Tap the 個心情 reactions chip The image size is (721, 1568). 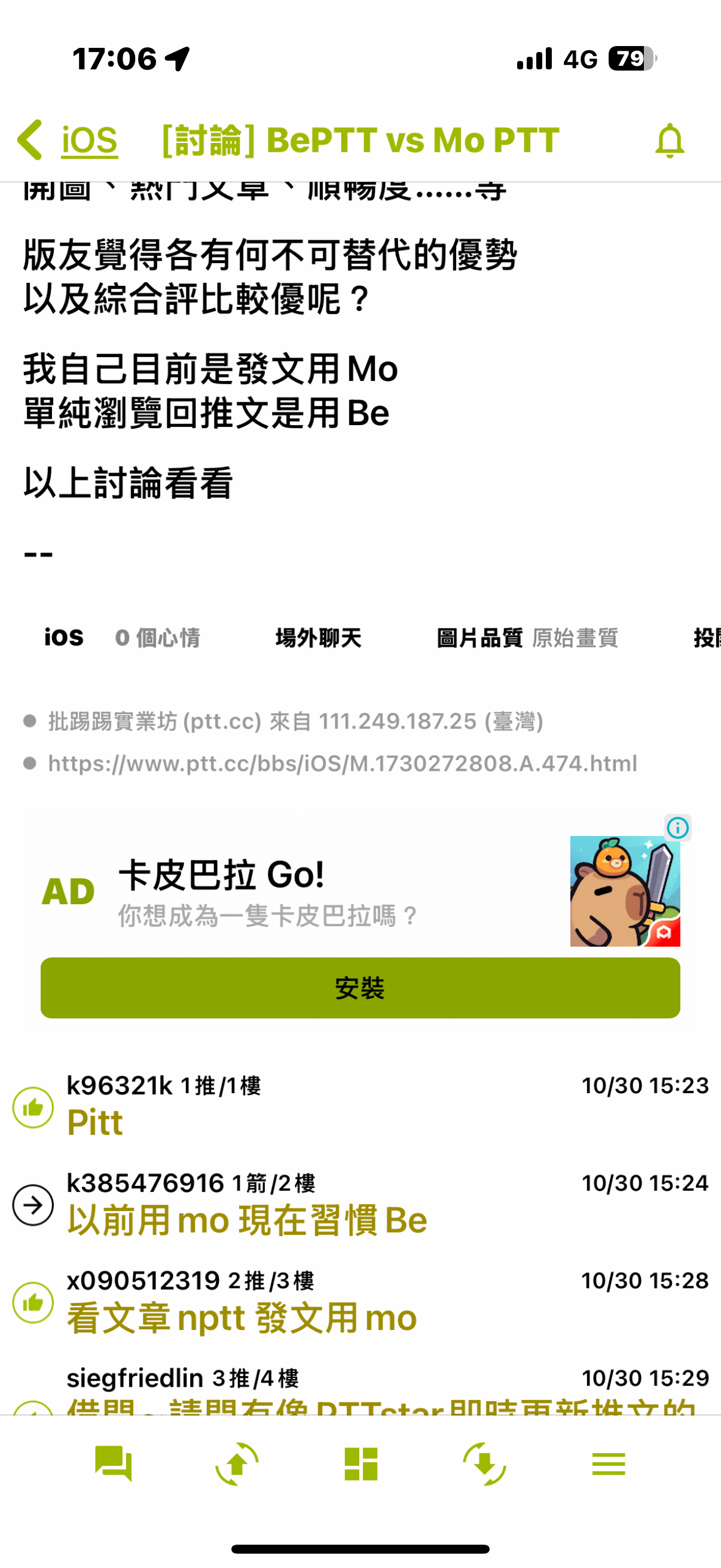[x=158, y=637]
